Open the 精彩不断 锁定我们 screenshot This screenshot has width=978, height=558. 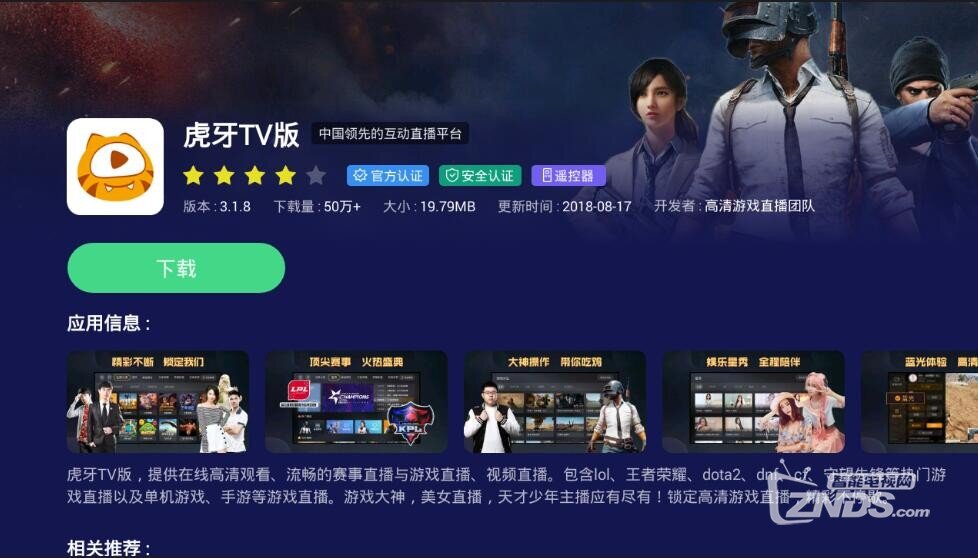point(158,402)
